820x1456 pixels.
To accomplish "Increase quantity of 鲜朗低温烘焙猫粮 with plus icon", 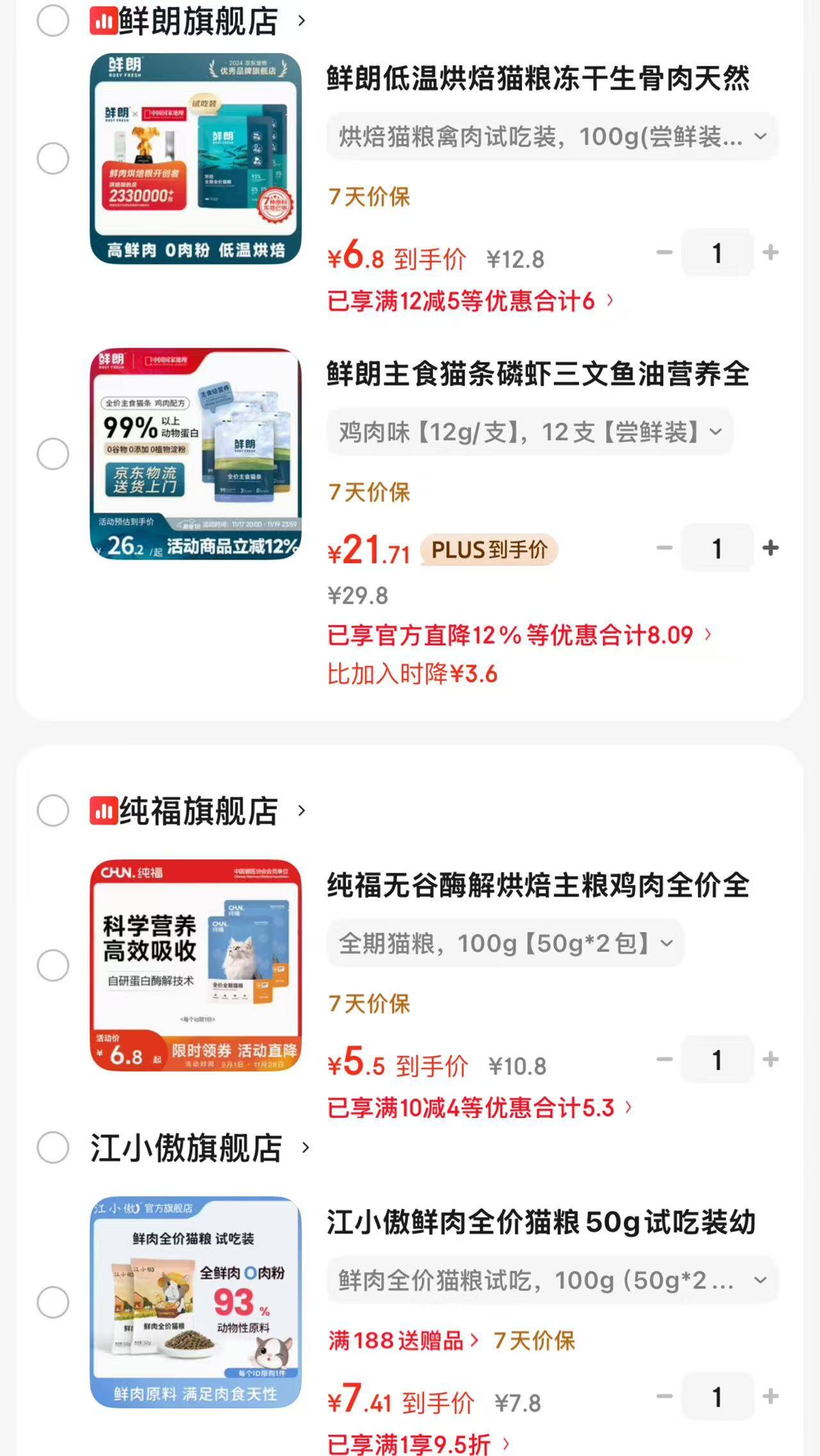I will pyautogui.click(x=771, y=253).
